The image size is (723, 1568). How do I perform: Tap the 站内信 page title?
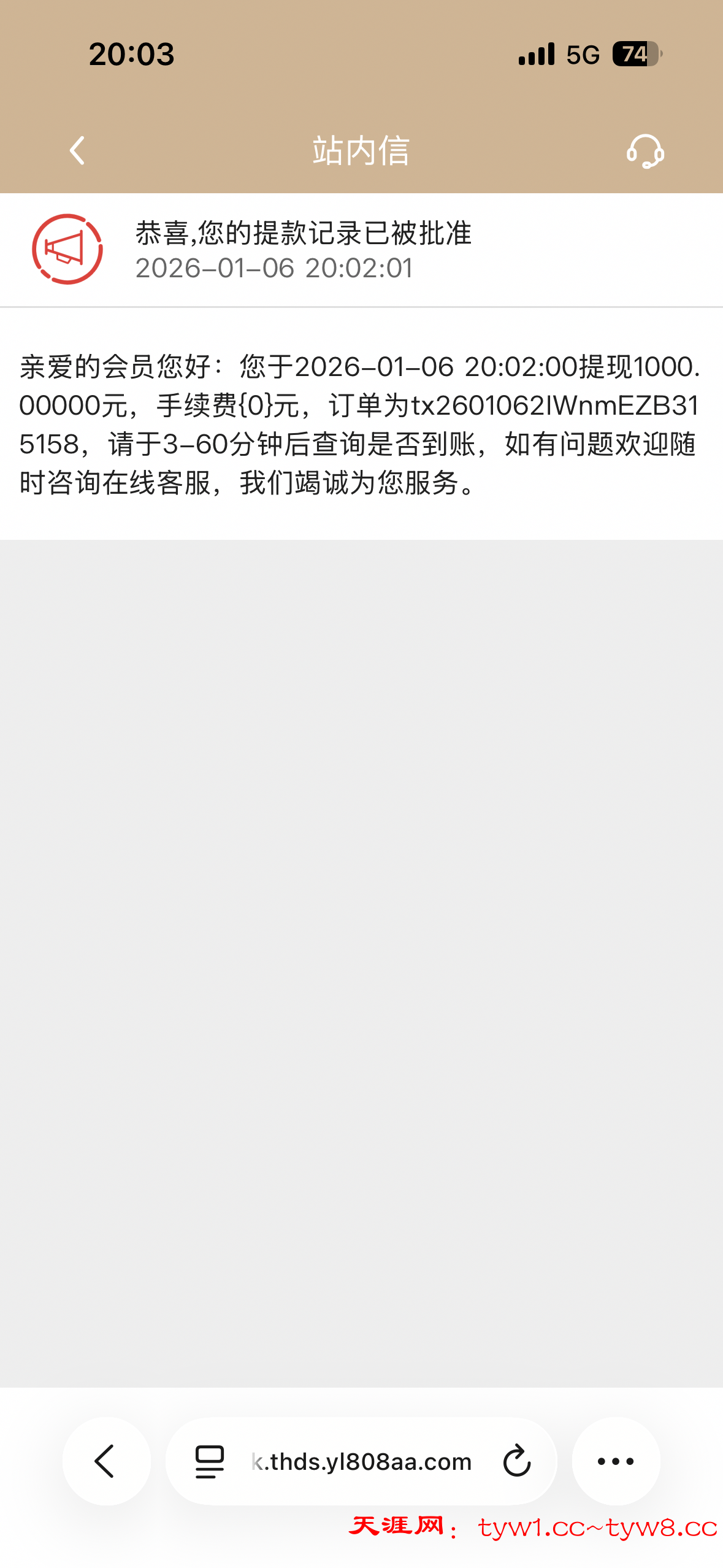[361, 152]
